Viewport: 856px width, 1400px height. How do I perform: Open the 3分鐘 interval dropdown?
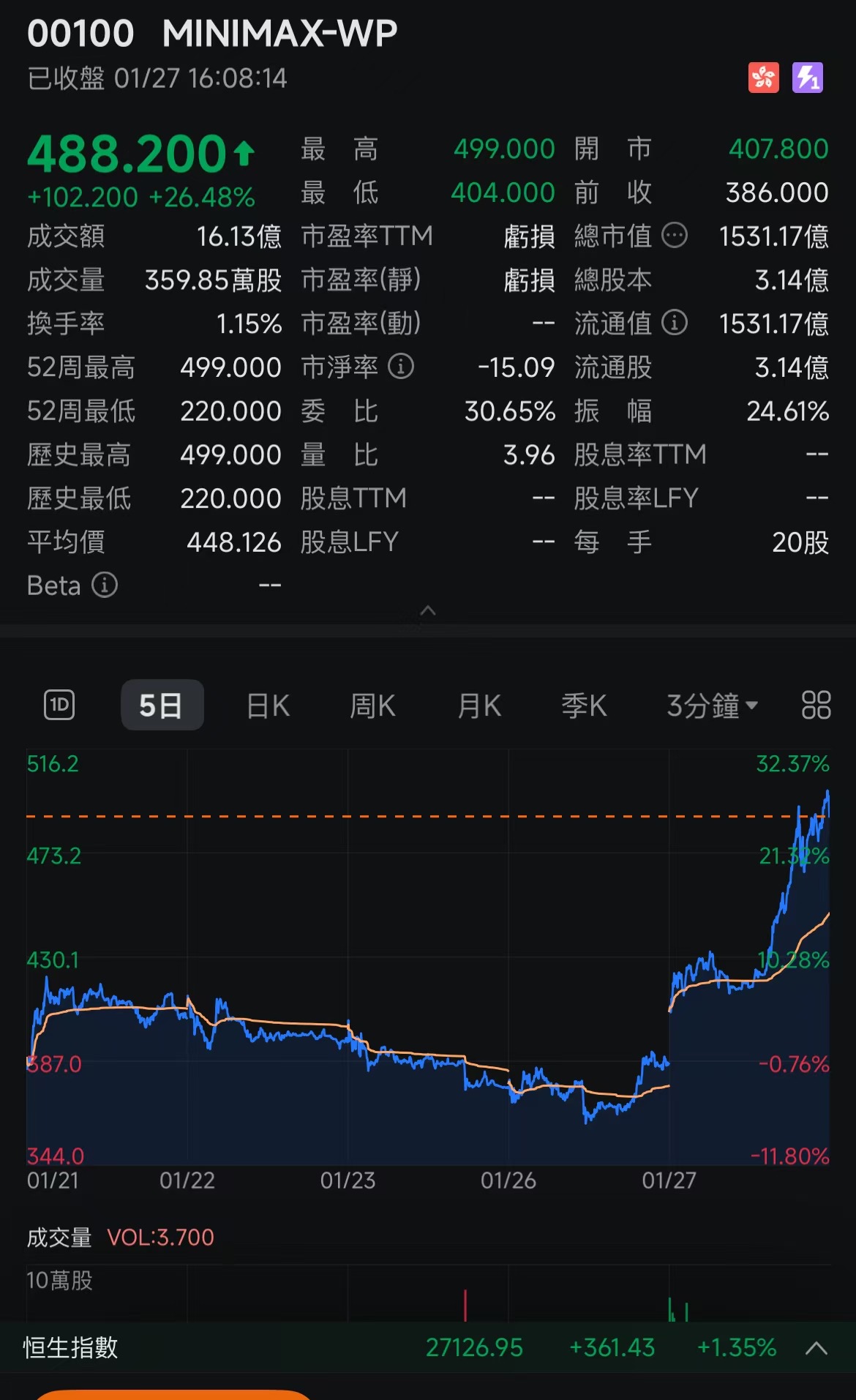point(711,706)
